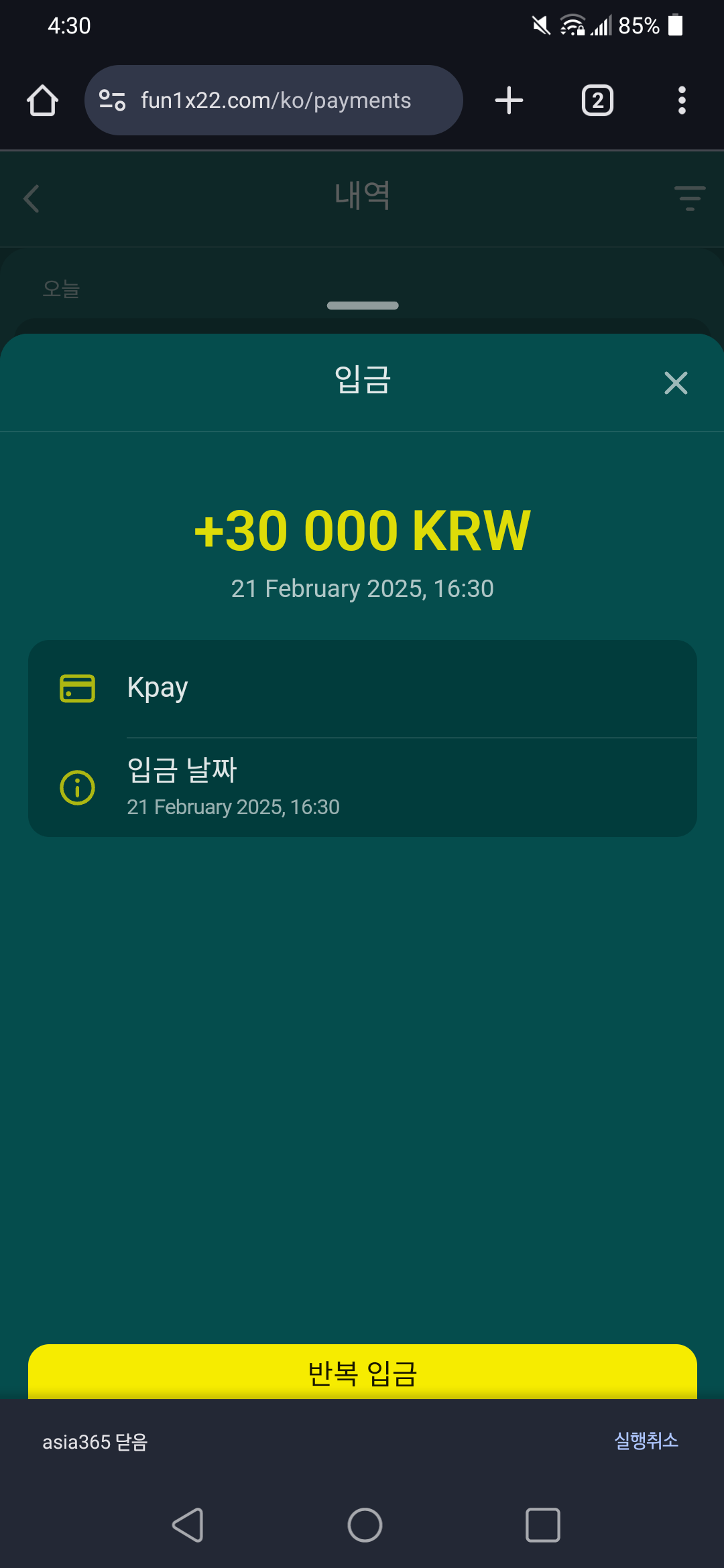Close the 입금 details sheet
Screen dimensions: 724x1568
(676, 383)
